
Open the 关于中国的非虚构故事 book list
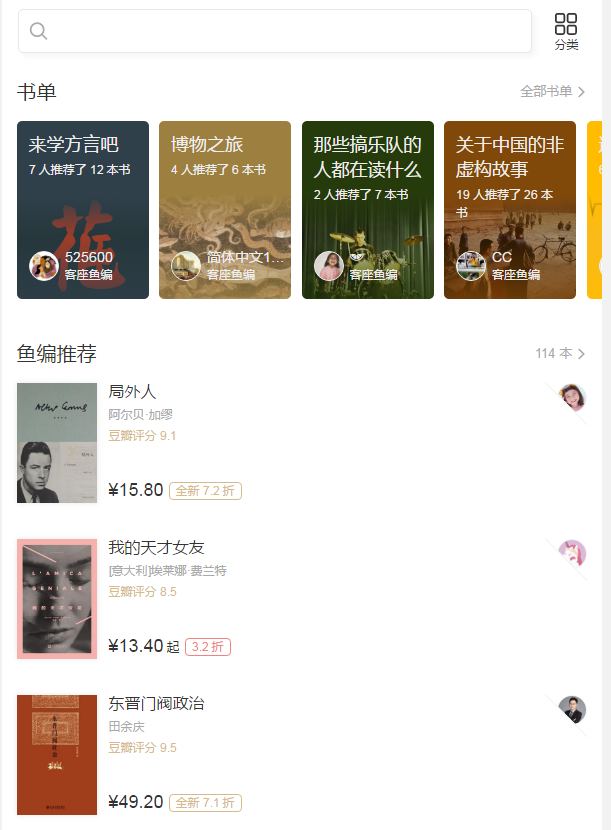point(510,210)
